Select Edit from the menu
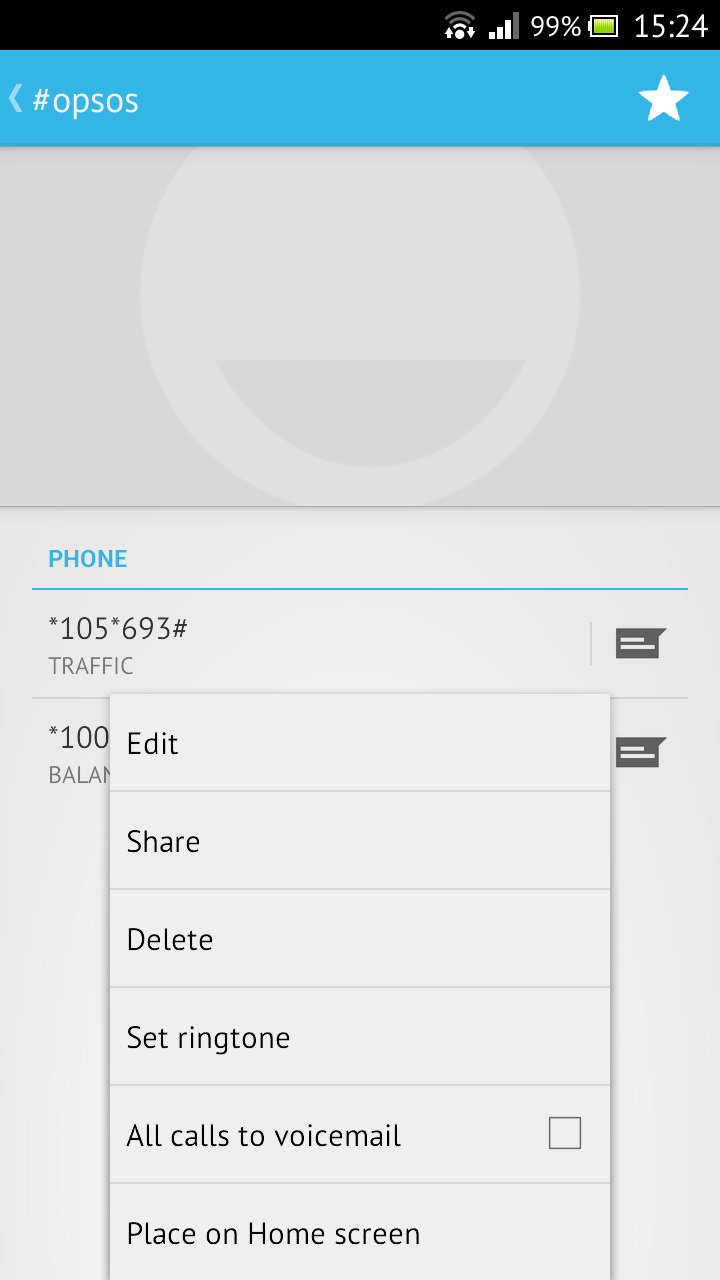 (360, 743)
